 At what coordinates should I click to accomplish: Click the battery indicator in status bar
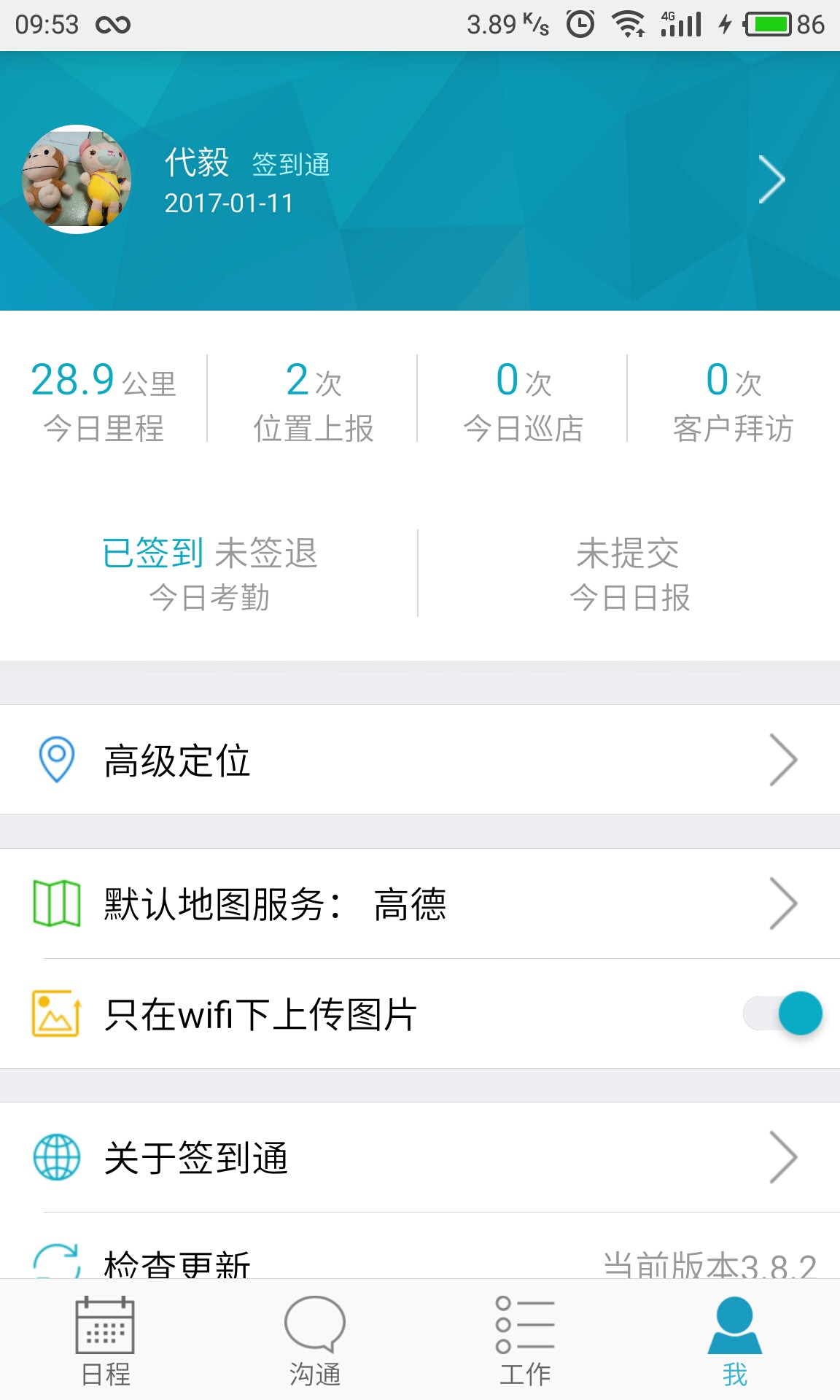coord(769,22)
